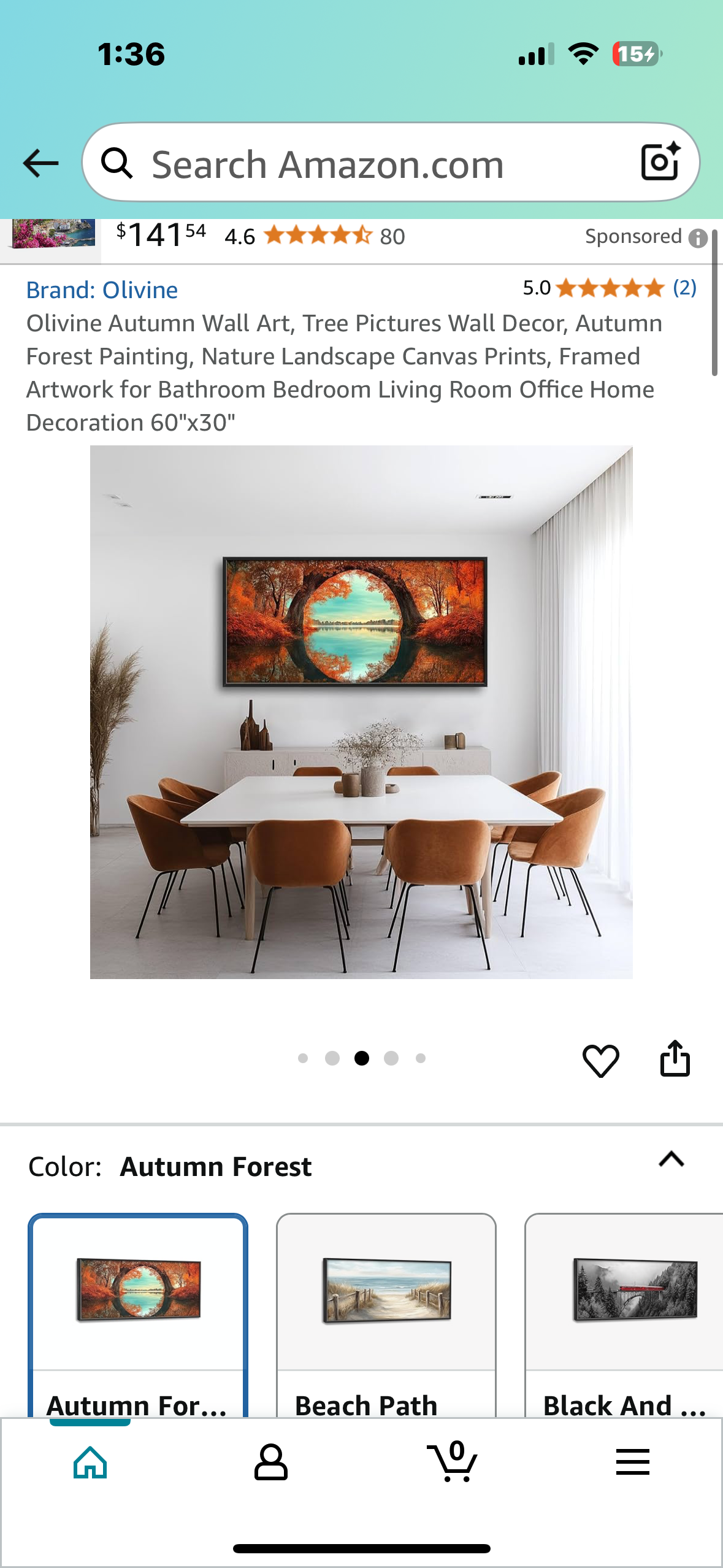Open the hamburger menu tab

(x=632, y=1462)
